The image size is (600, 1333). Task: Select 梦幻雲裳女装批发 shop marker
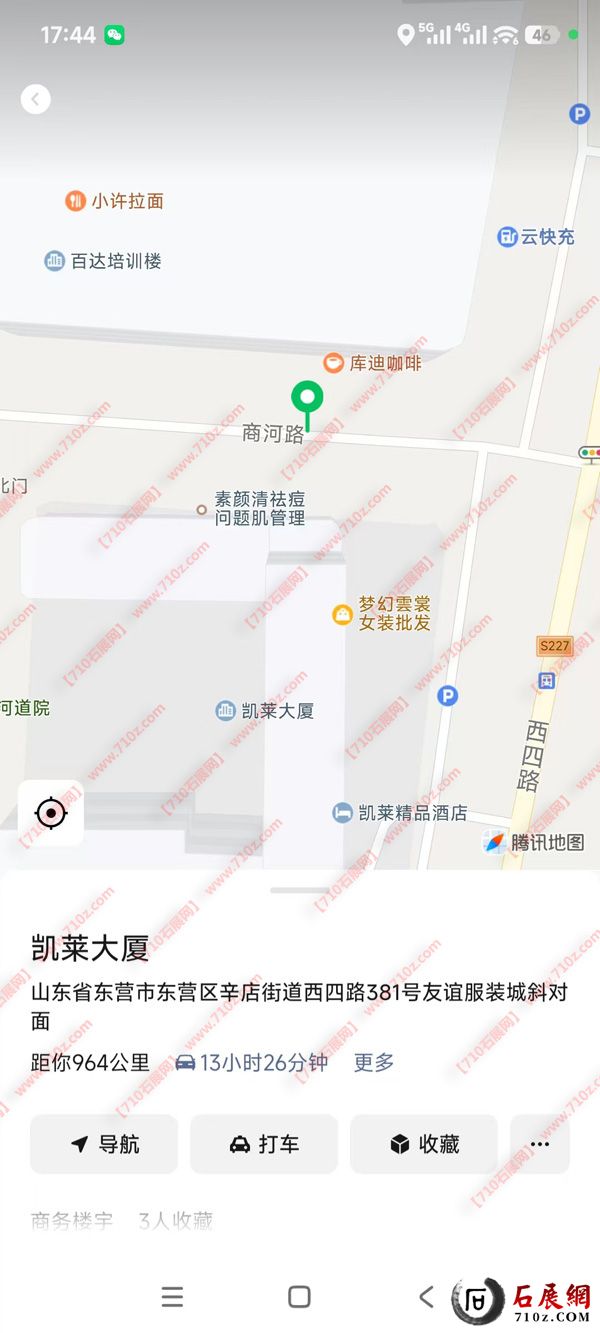tap(383, 613)
